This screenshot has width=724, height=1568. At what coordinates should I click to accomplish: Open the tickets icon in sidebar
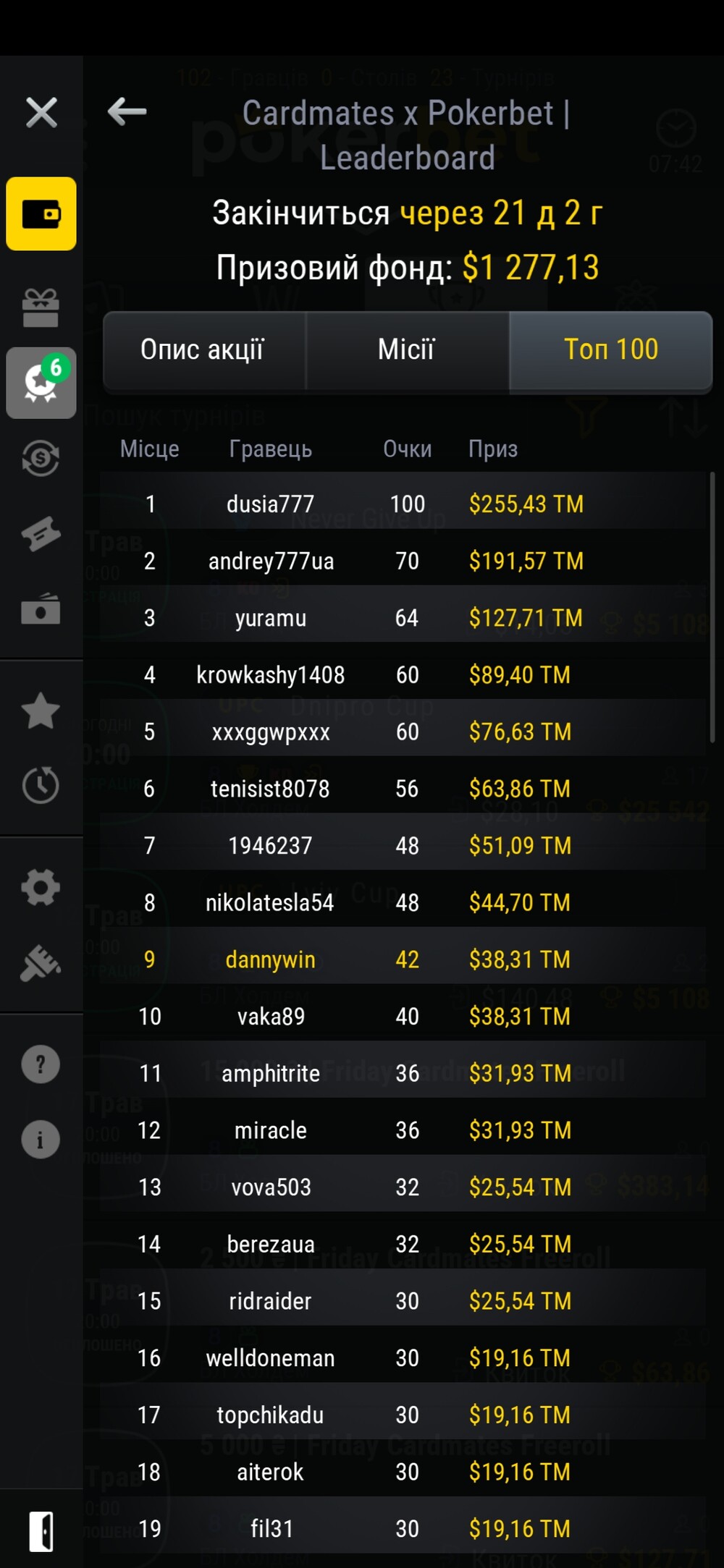click(41, 535)
